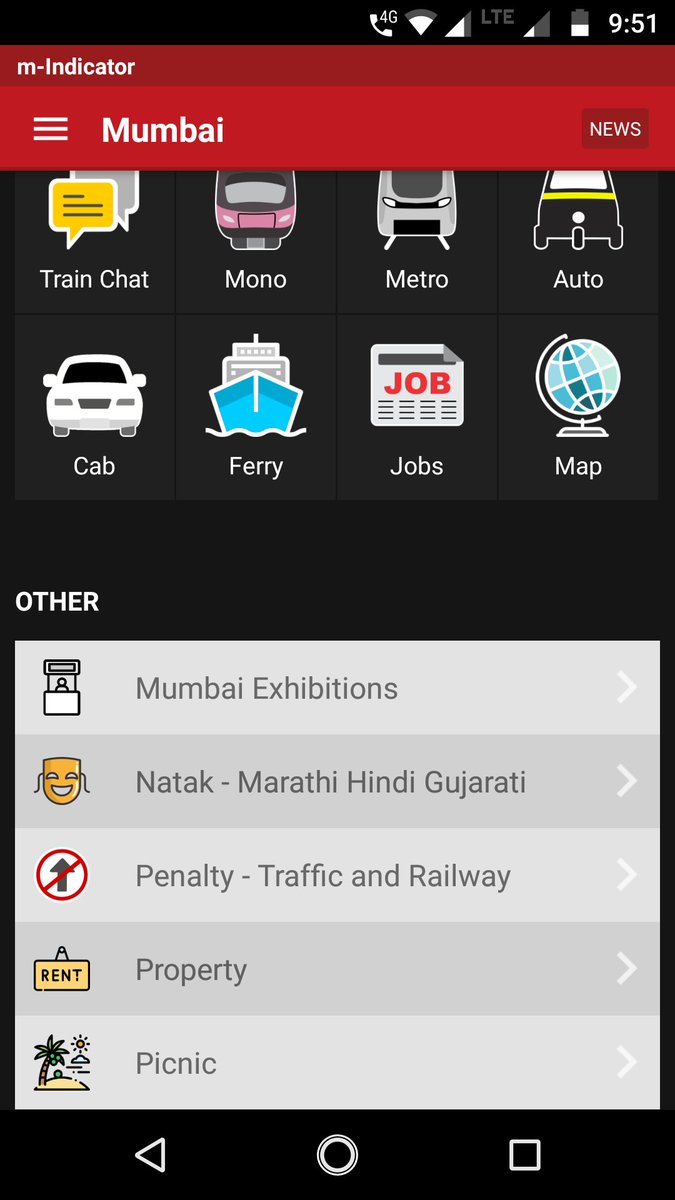
Task: Choose the Auto tile
Action: (578, 242)
